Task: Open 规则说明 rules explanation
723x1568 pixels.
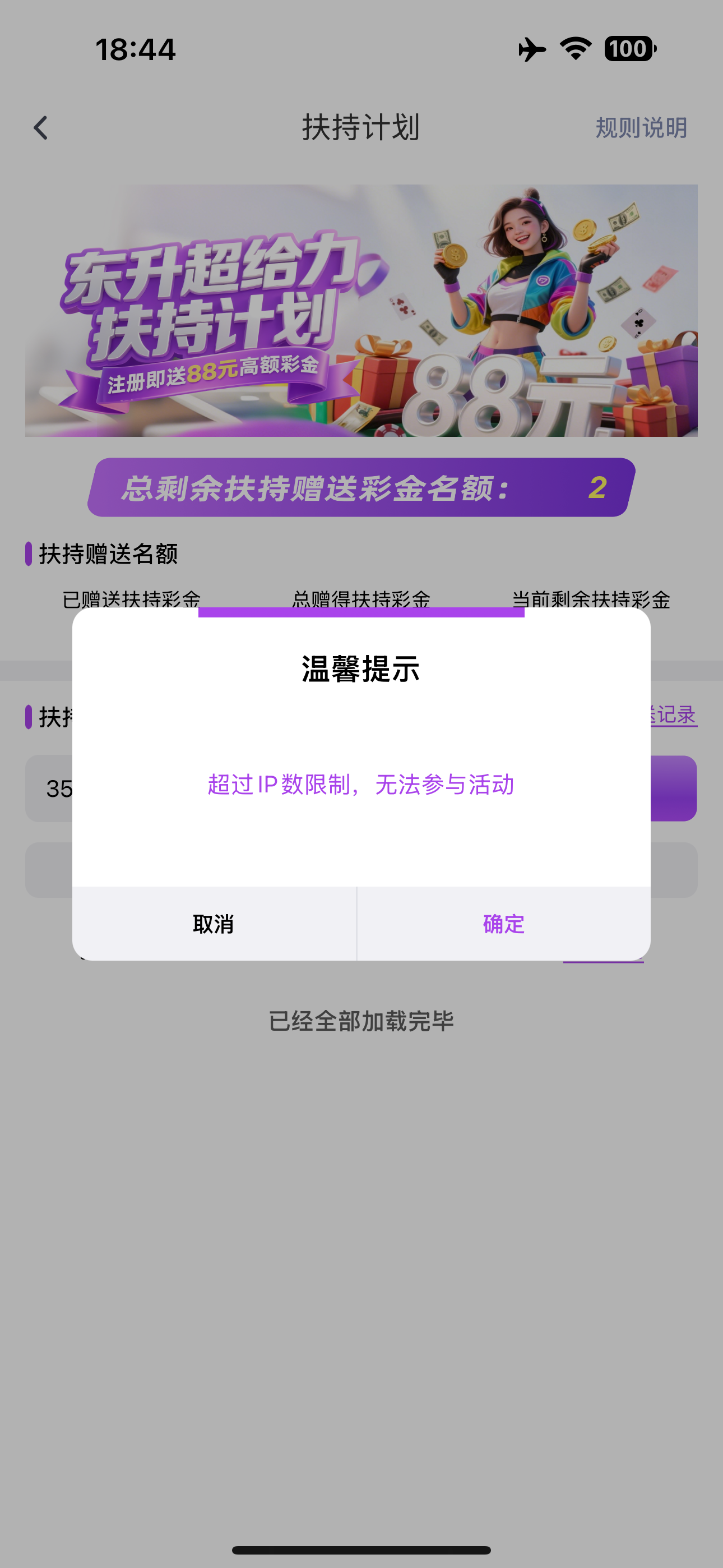Action: point(641,128)
